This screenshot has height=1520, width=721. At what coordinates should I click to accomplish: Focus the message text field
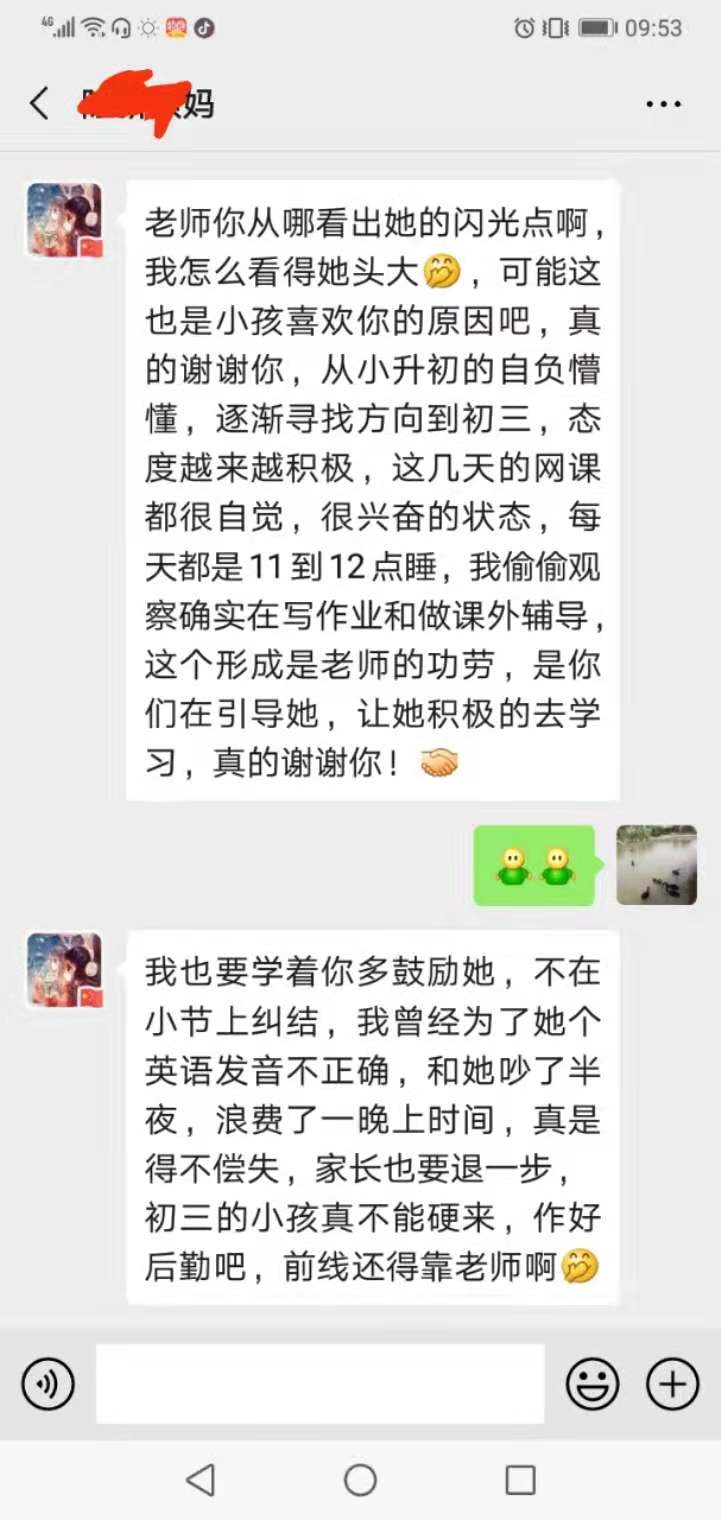320,1384
